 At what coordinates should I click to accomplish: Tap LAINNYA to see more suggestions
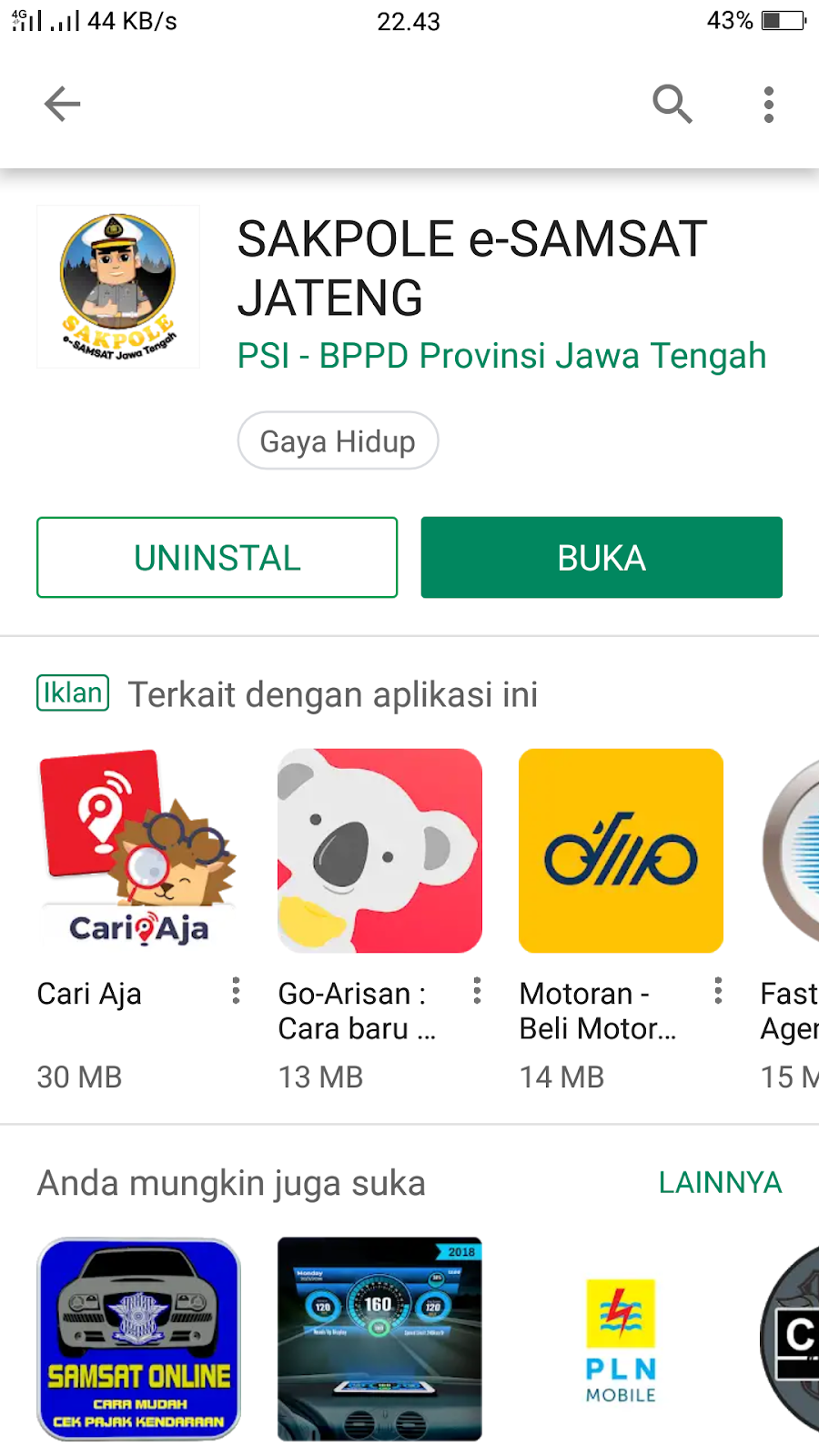click(720, 1182)
